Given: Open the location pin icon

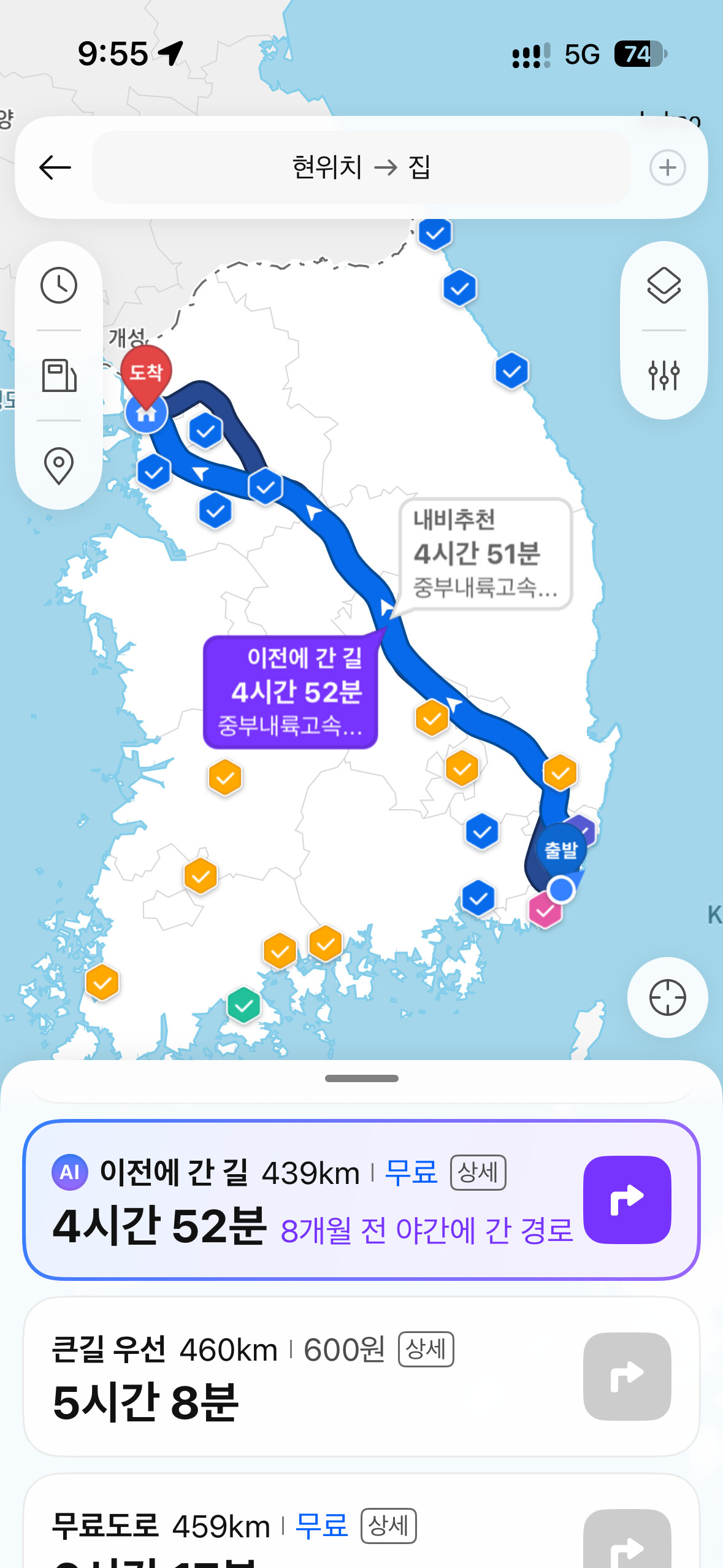Looking at the screenshot, I should coord(59,466).
